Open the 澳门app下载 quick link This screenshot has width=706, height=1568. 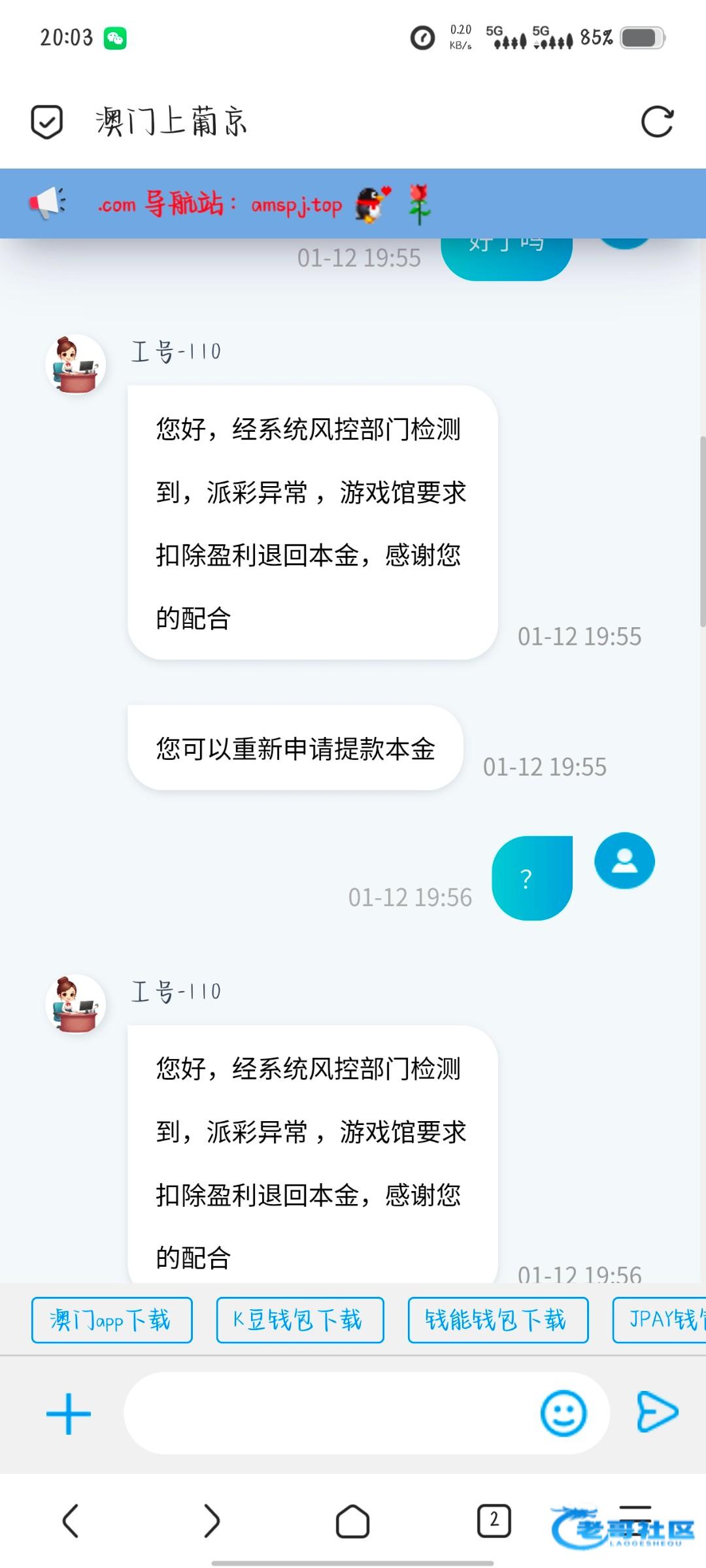point(112,1320)
